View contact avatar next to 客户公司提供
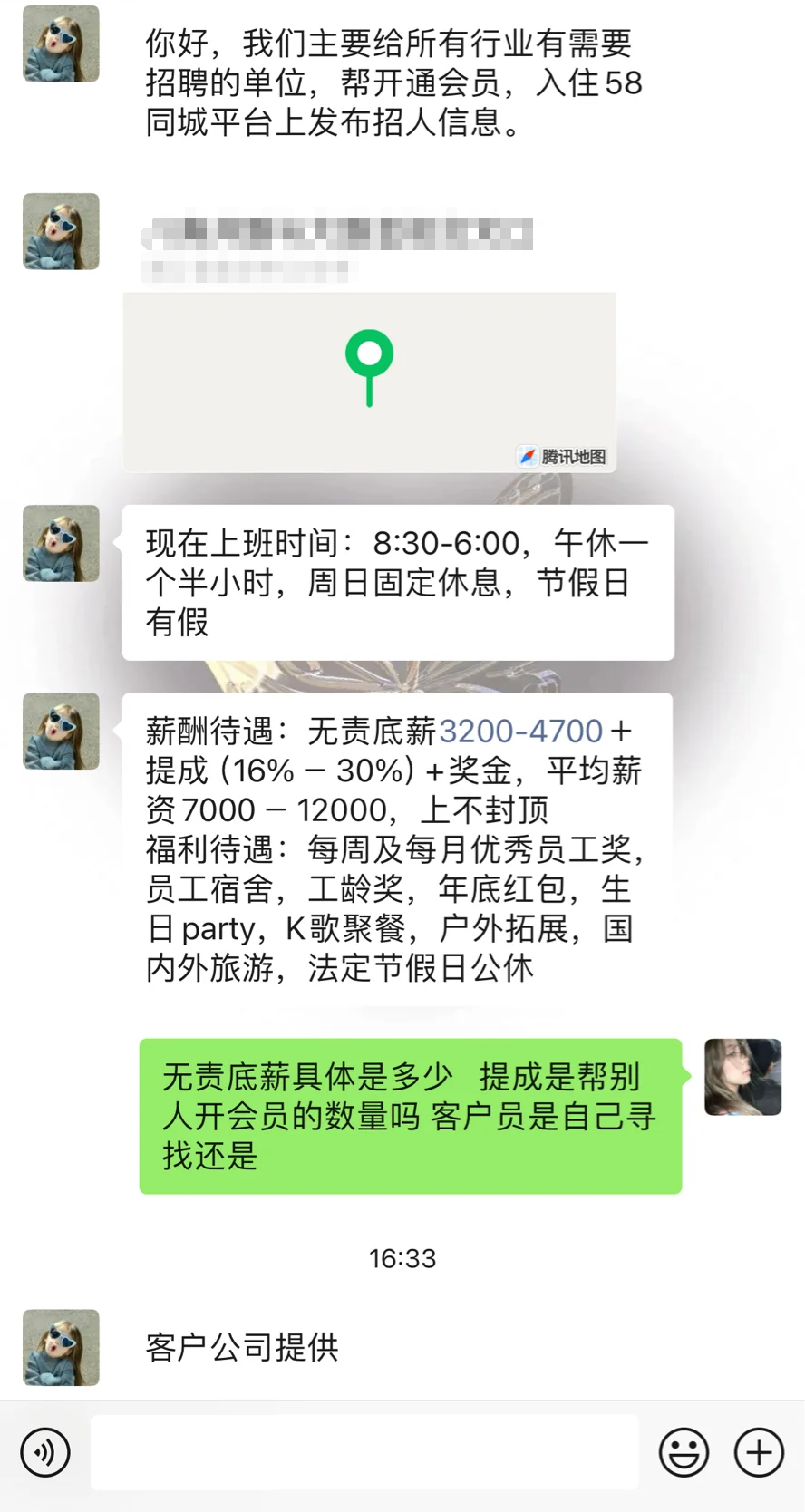This screenshot has width=805, height=1512. point(61,1347)
